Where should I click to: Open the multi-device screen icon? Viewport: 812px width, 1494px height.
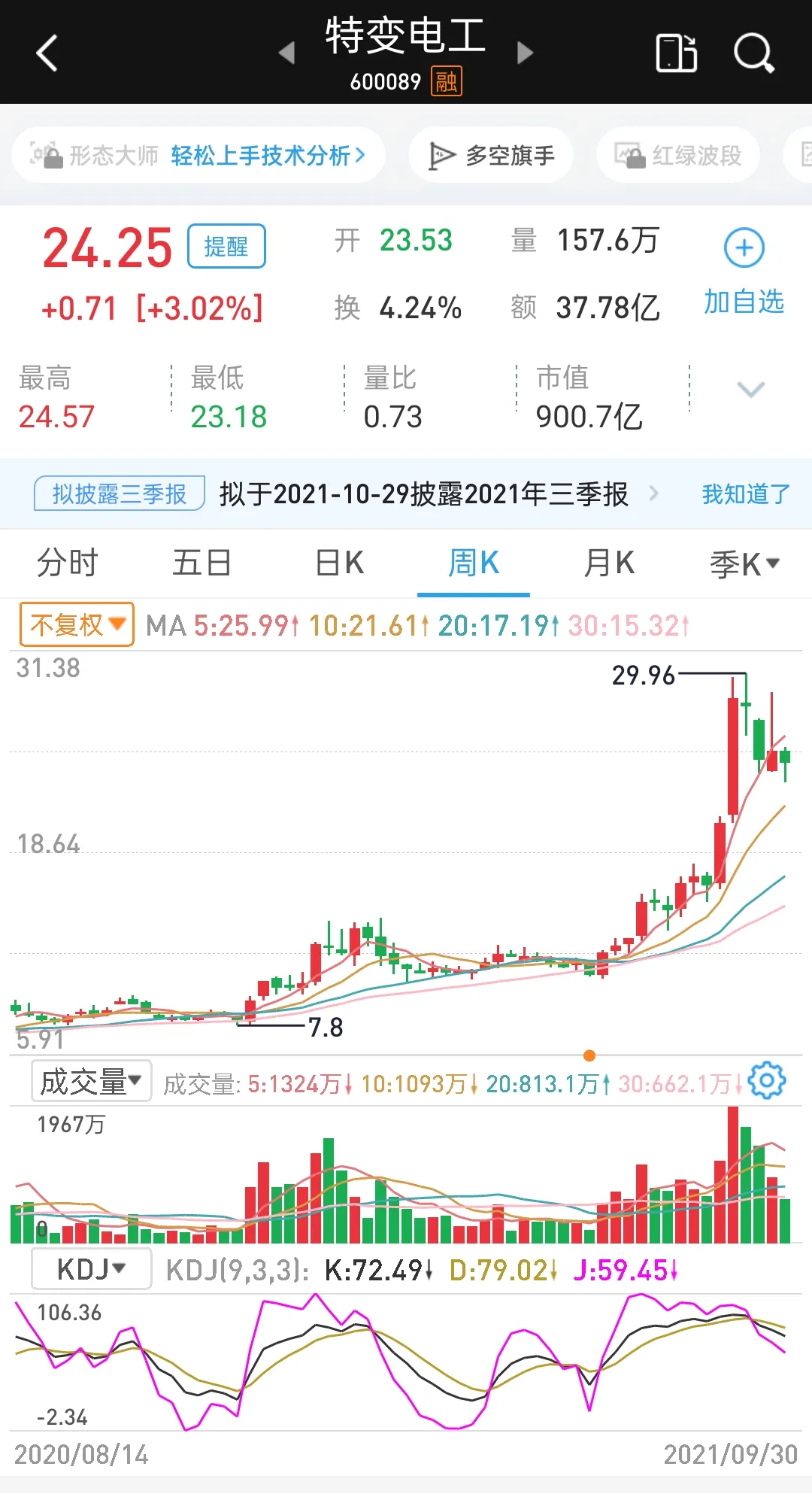(x=676, y=53)
